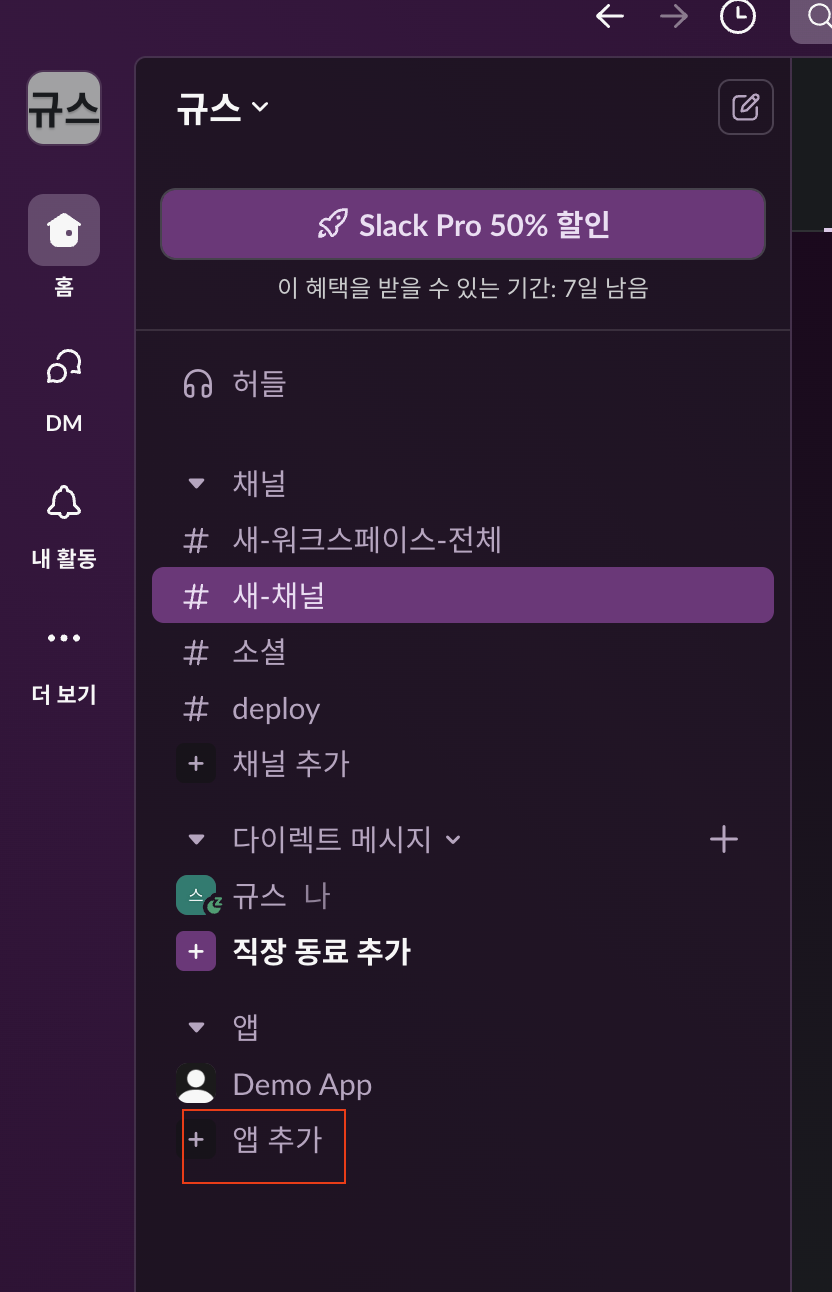Tap the Slack Pro 50% 할인 button
Image resolution: width=832 pixels, height=1292 pixels.
[x=462, y=225]
